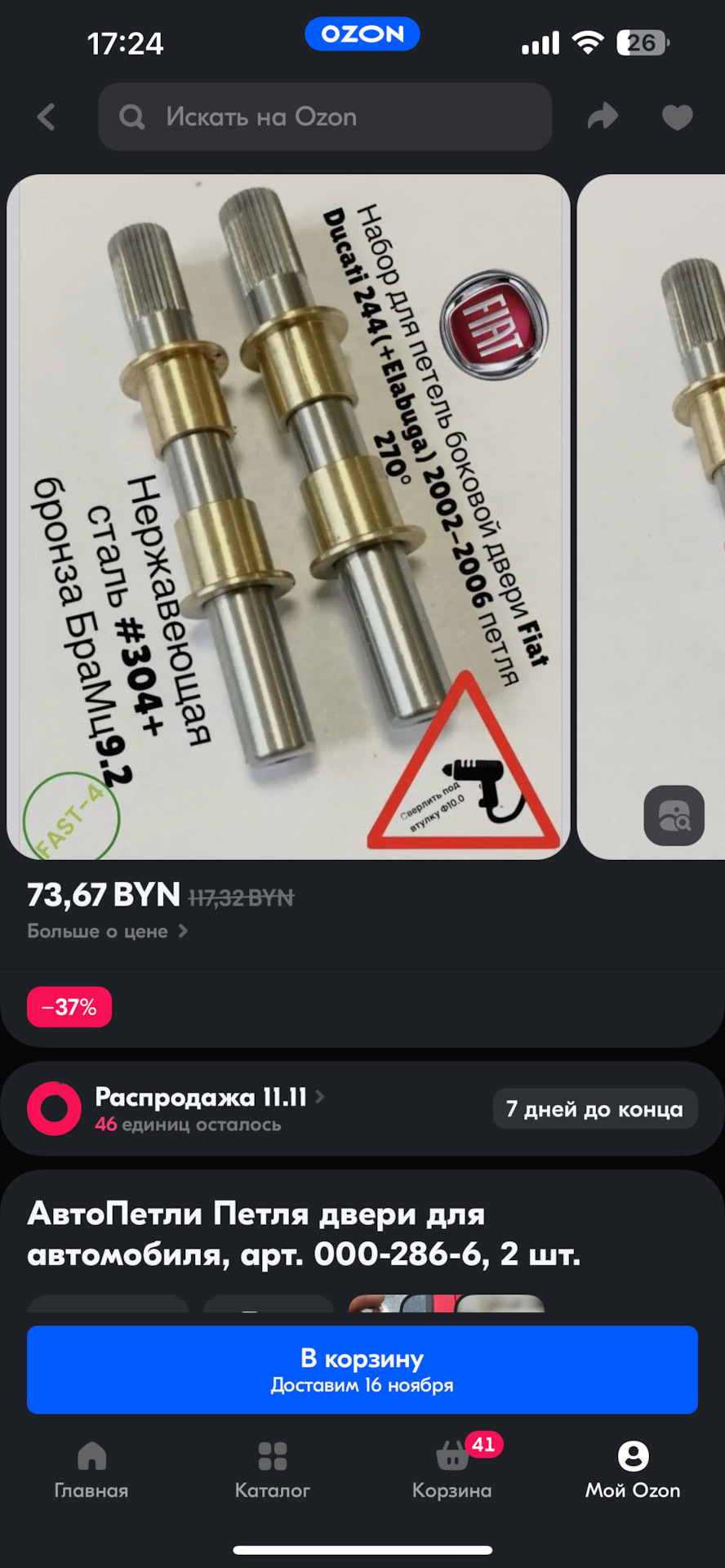The image size is (725, 1568).
Task: Open the main product photo
Action: coord(288,516)
